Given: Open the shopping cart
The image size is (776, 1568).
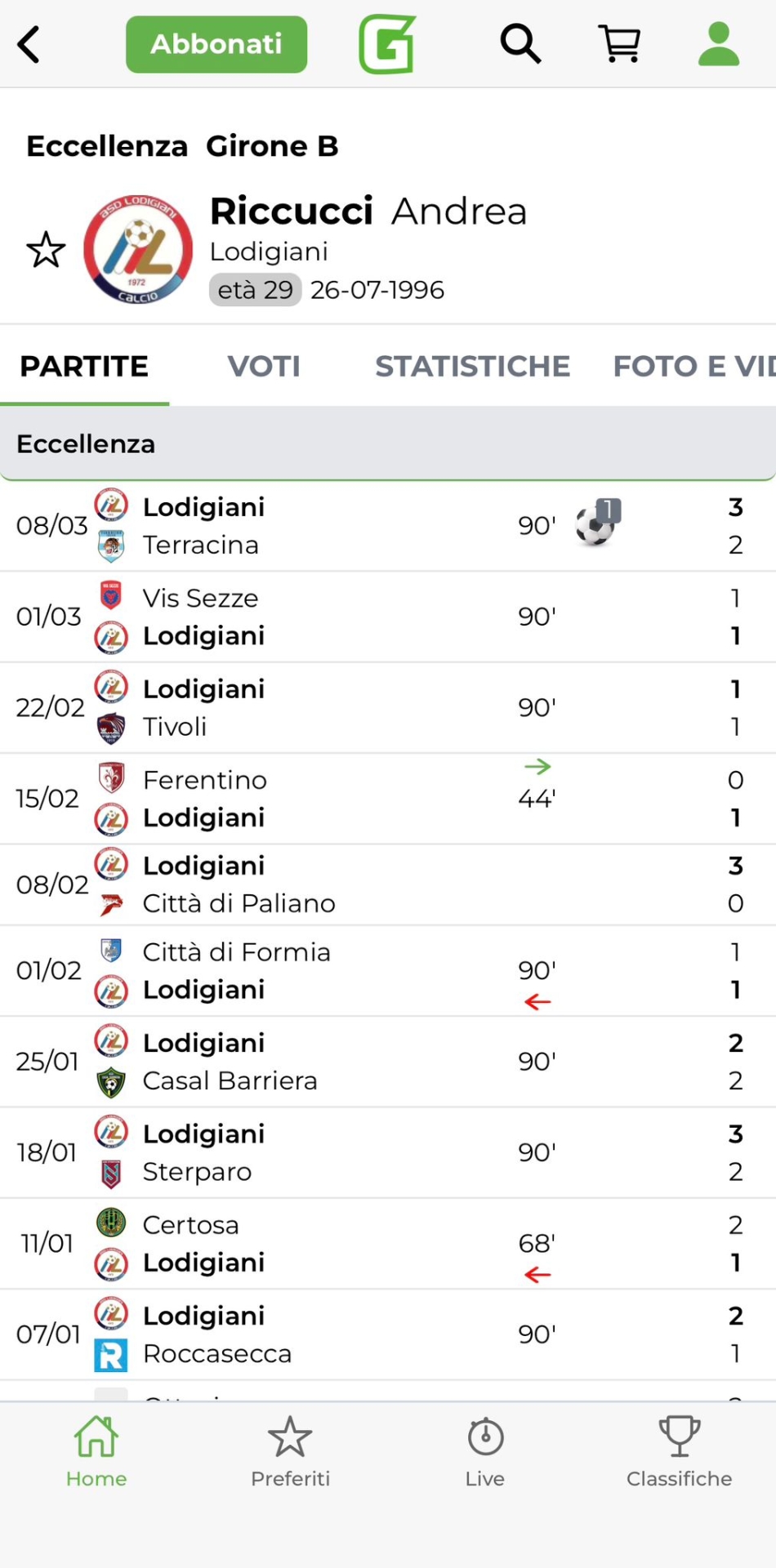Looking at the screenshot, I should [620, 44].
